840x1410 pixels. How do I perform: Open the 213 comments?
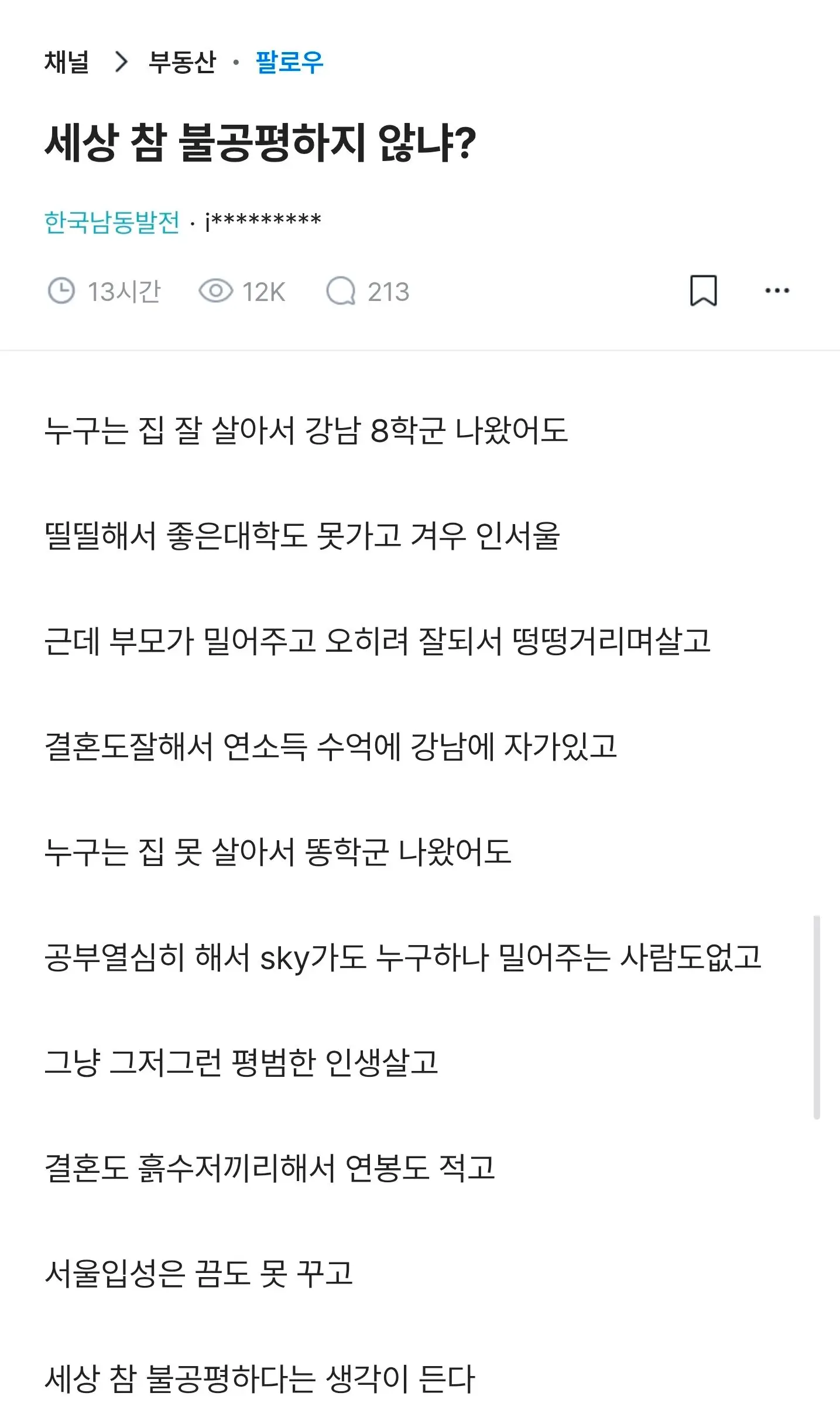(368, 292)
